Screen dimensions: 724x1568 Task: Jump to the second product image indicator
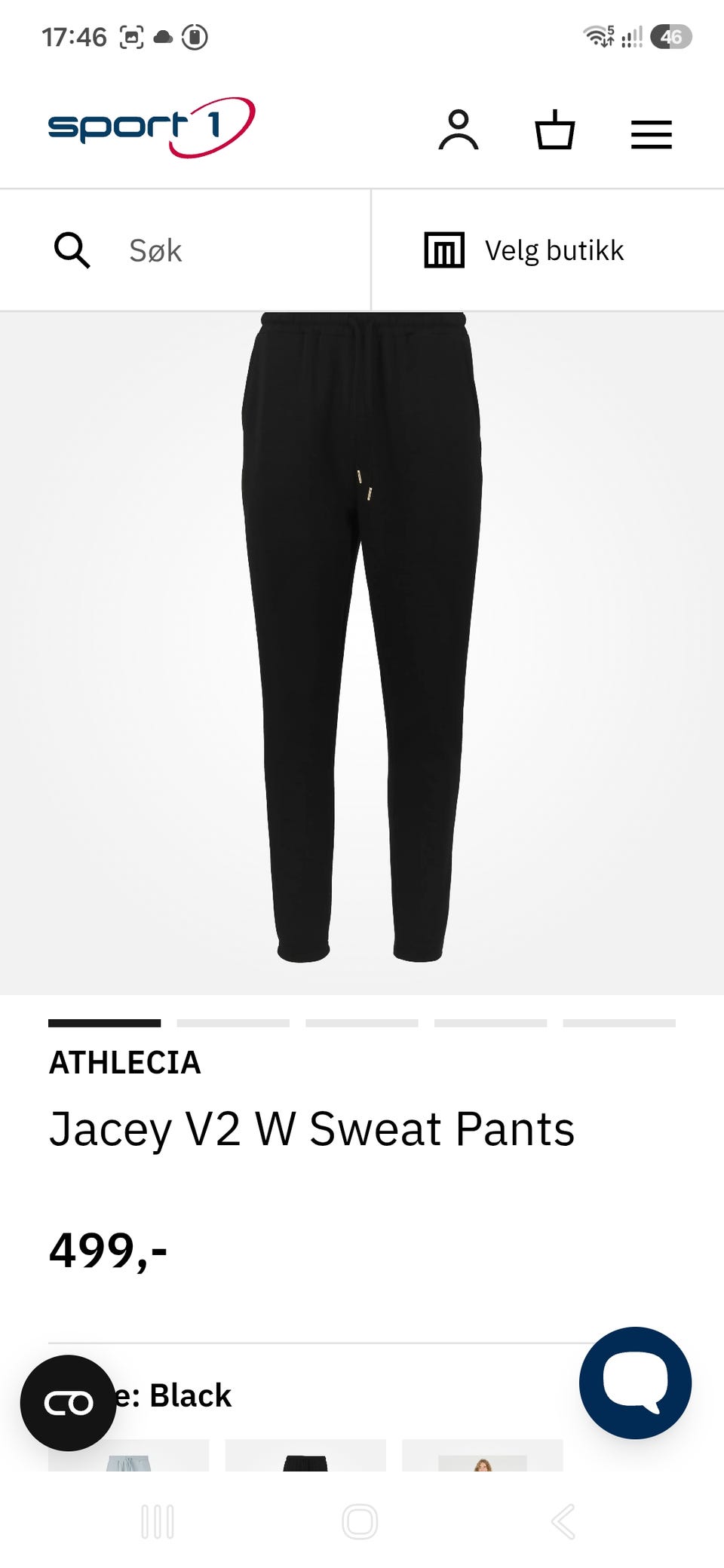pyautogui.click(x=233, y=1023)
